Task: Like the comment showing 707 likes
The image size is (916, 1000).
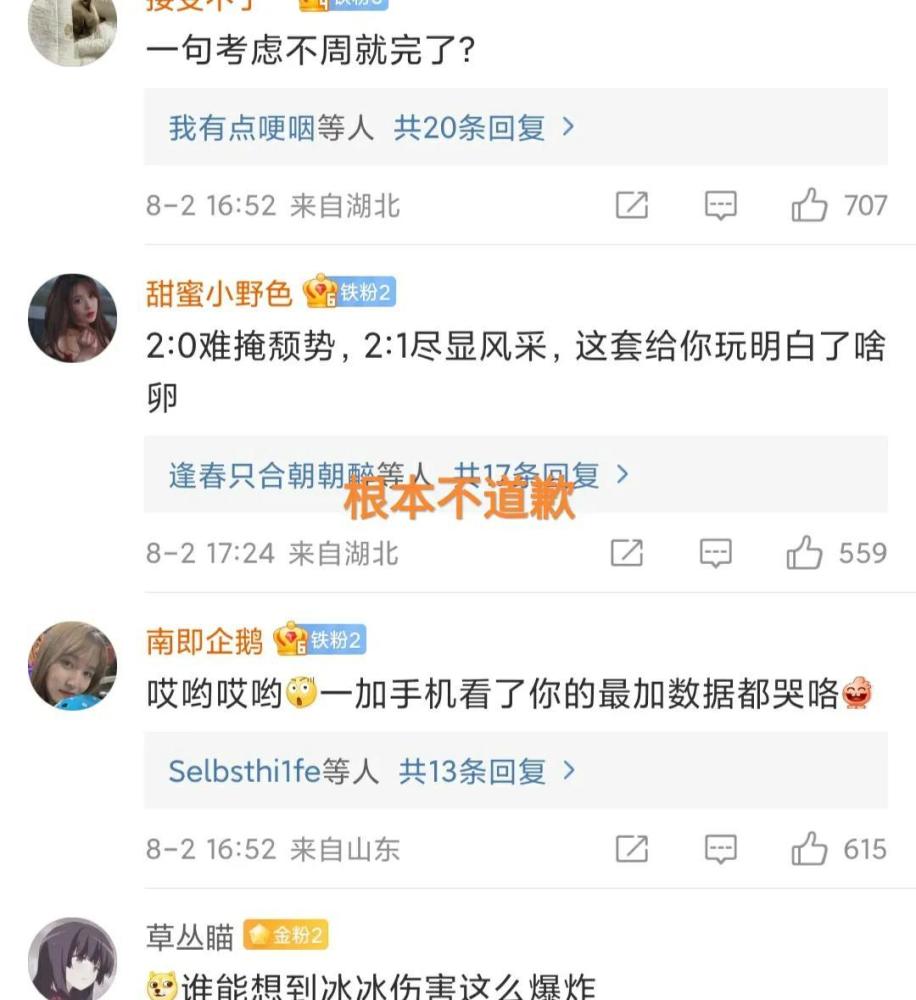Action: click(809, 206)
